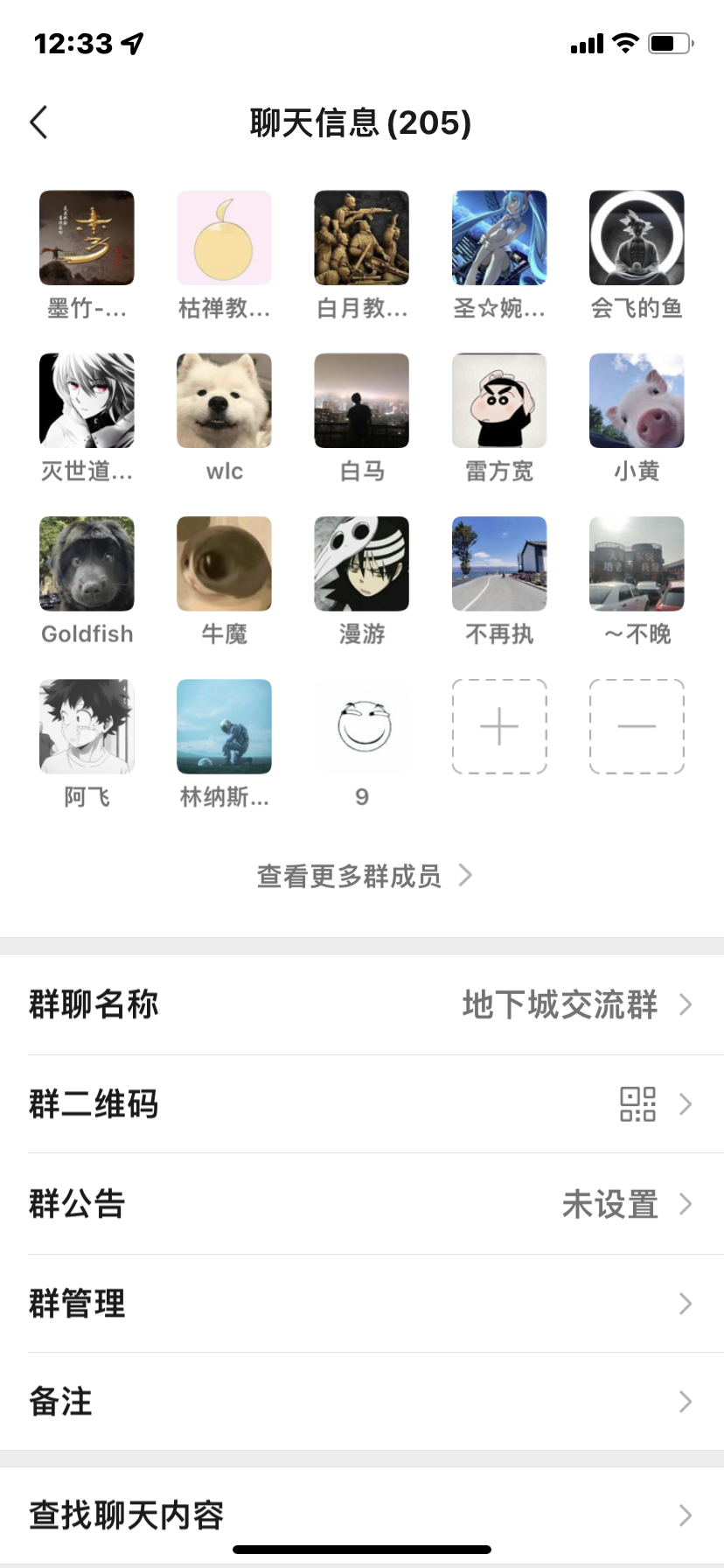Open member Goldfish profile
The image size is (724, 1568).
click(87, 563)
